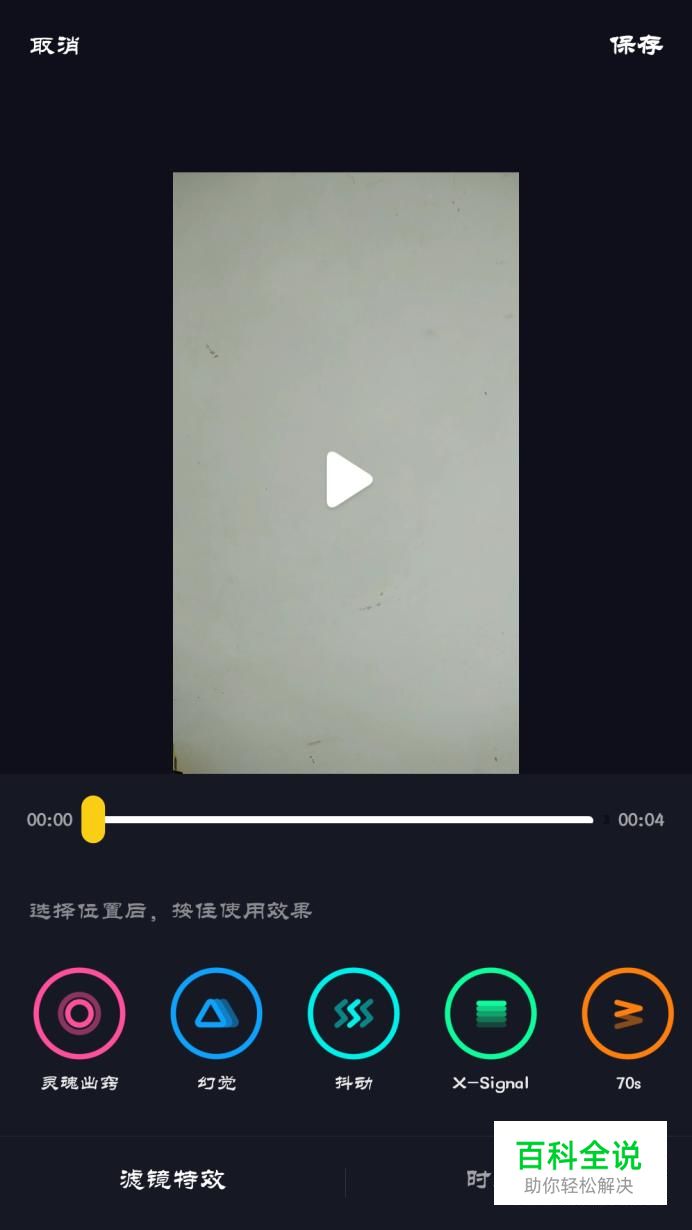Play the video preview
This screenshot has height=1230, width=692.
pos(347,480)
